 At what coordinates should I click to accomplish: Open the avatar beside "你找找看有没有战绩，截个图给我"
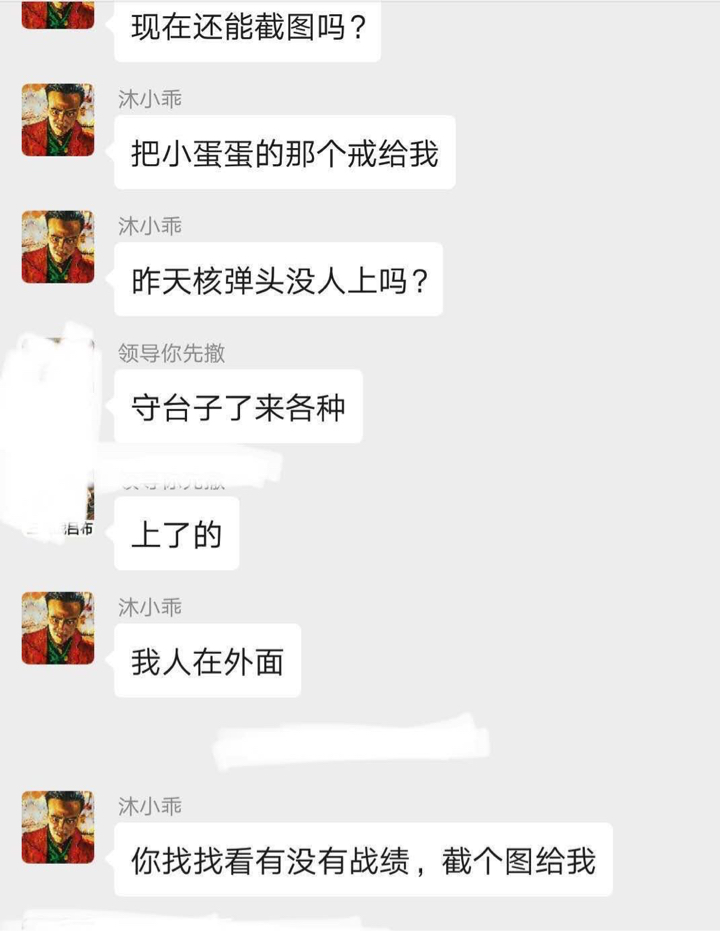point(58,827)
